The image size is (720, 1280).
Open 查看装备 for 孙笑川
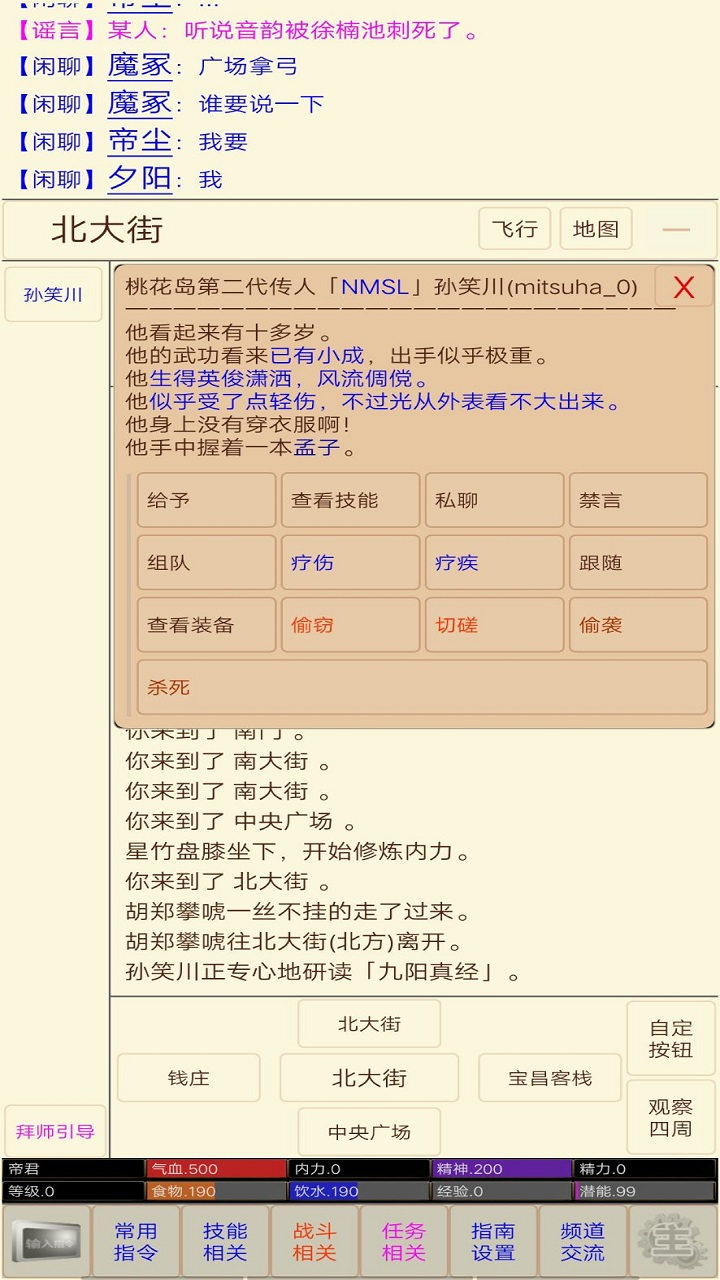[206, 625]
